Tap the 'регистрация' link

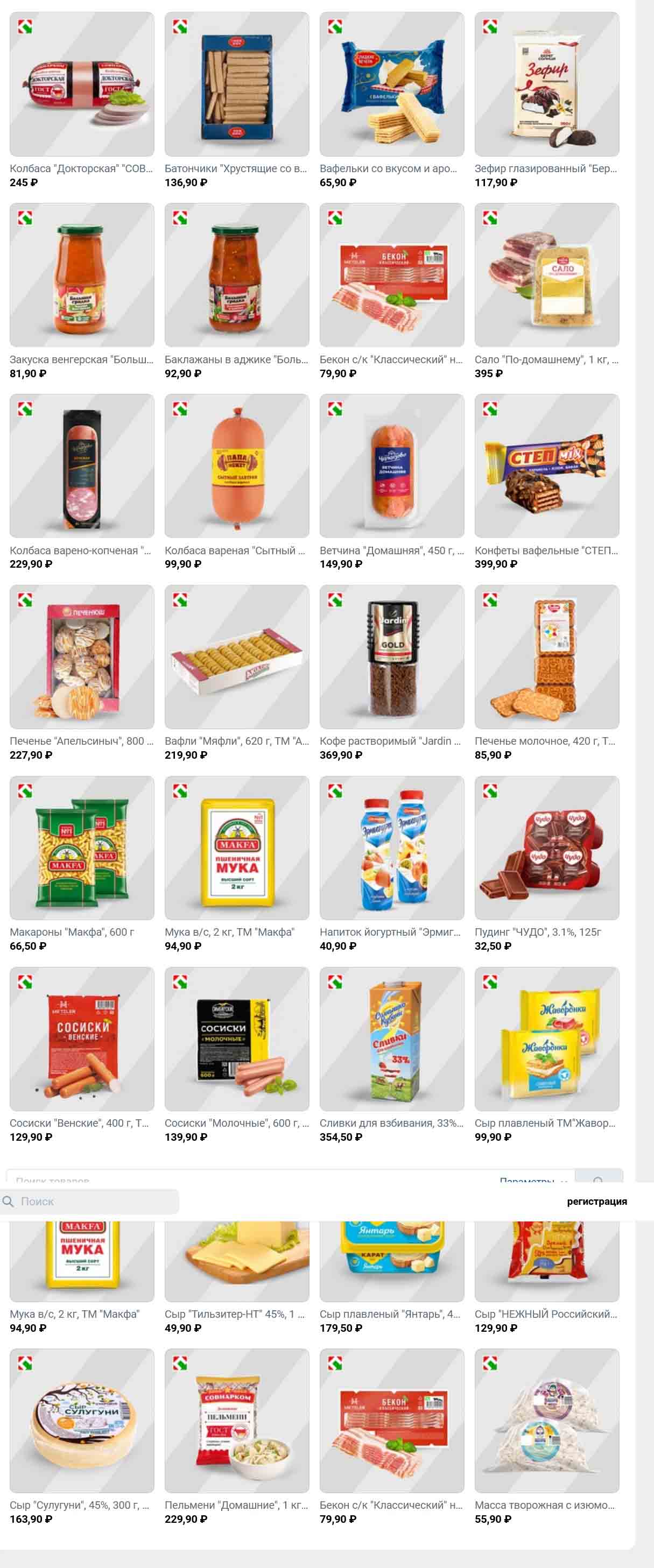point(596,1201)
